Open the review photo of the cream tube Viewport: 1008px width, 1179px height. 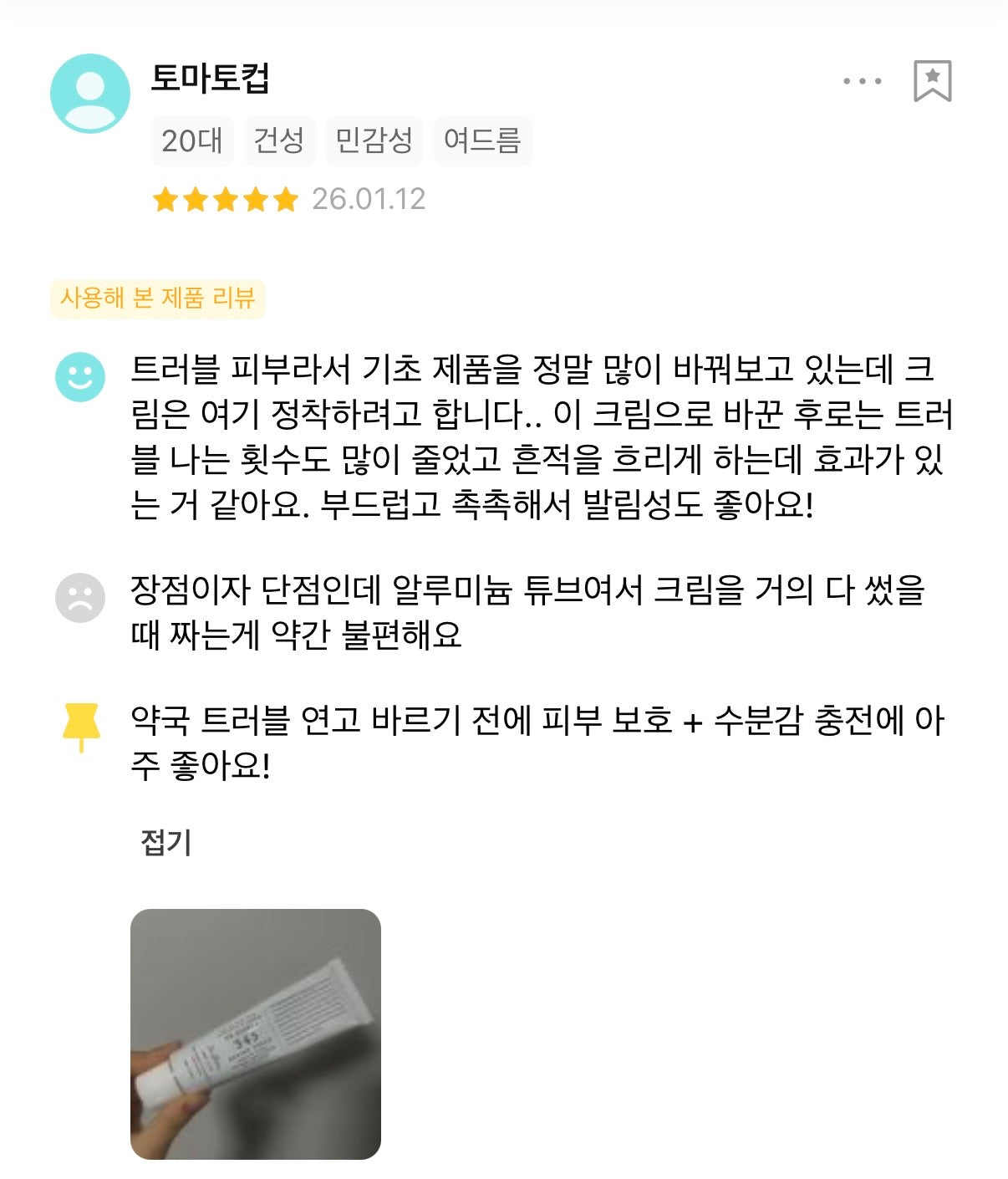click(x=256, y=1034)
